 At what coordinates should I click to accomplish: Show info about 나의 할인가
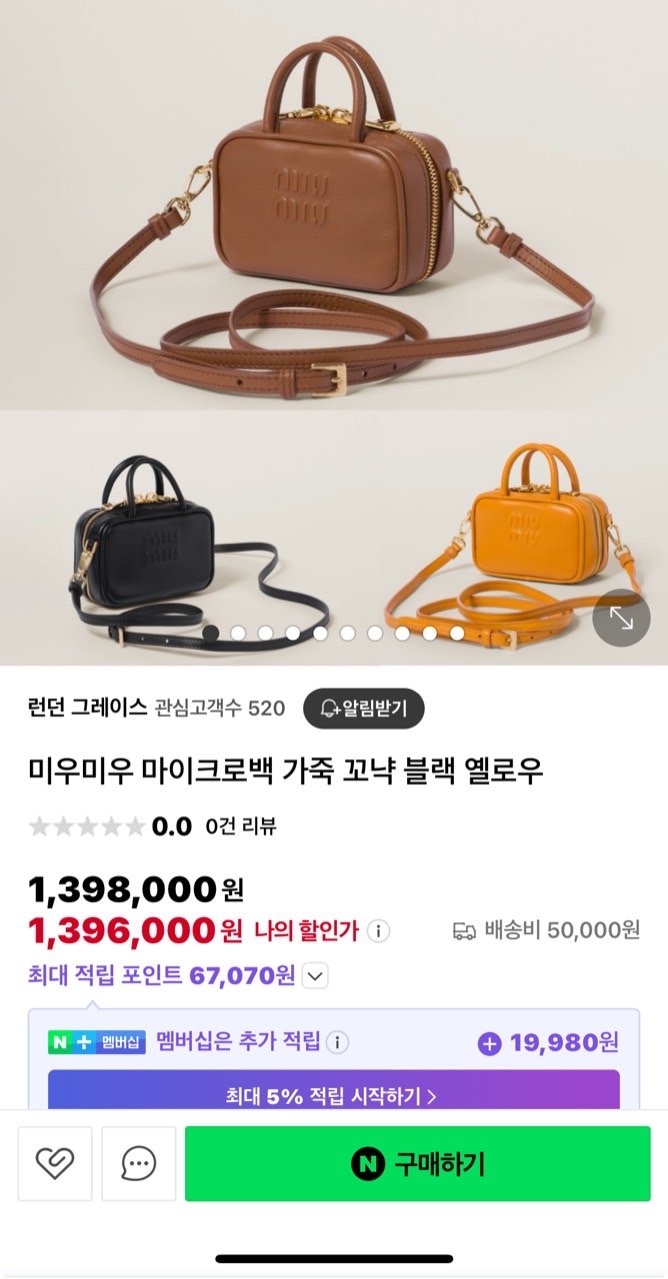(378, 931)
